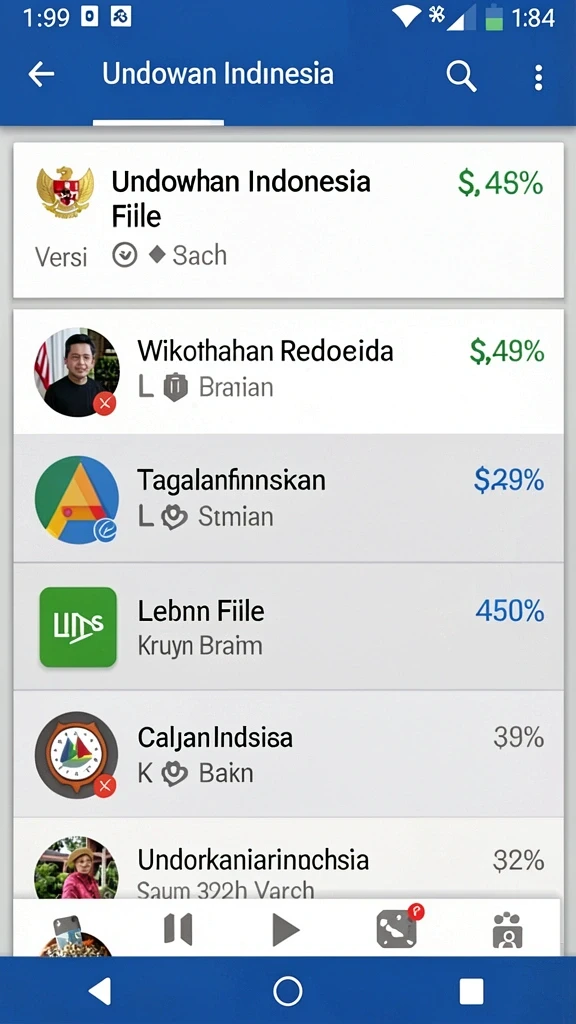Open the Undorkaniarinuchsia row
576x1024 pixels.
click(288, 859)
